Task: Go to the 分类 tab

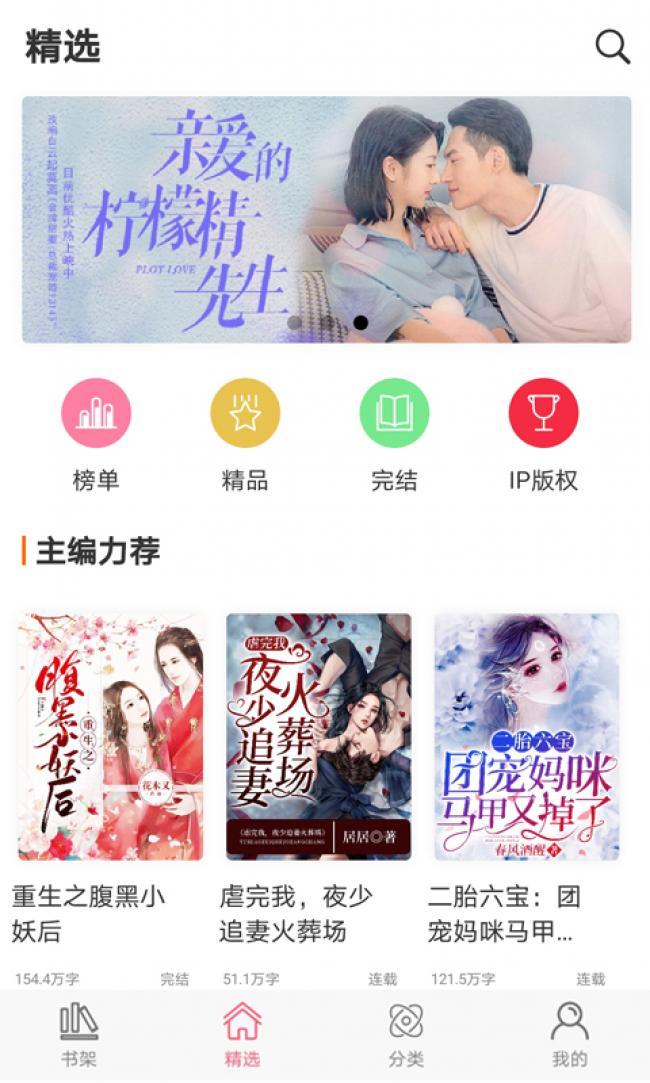Action: pyautogui.click(x=406, y=1035)
